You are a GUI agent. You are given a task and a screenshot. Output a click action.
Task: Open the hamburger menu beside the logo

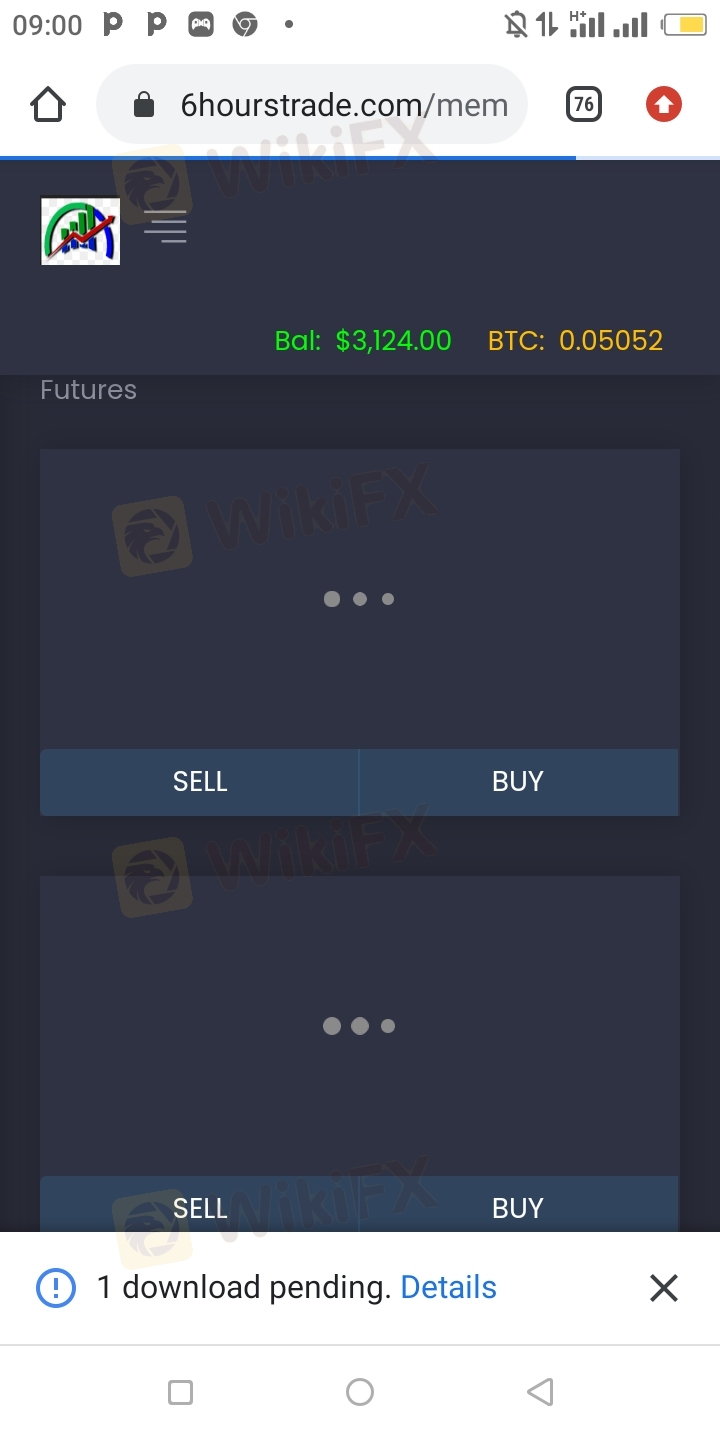[165, 227]
